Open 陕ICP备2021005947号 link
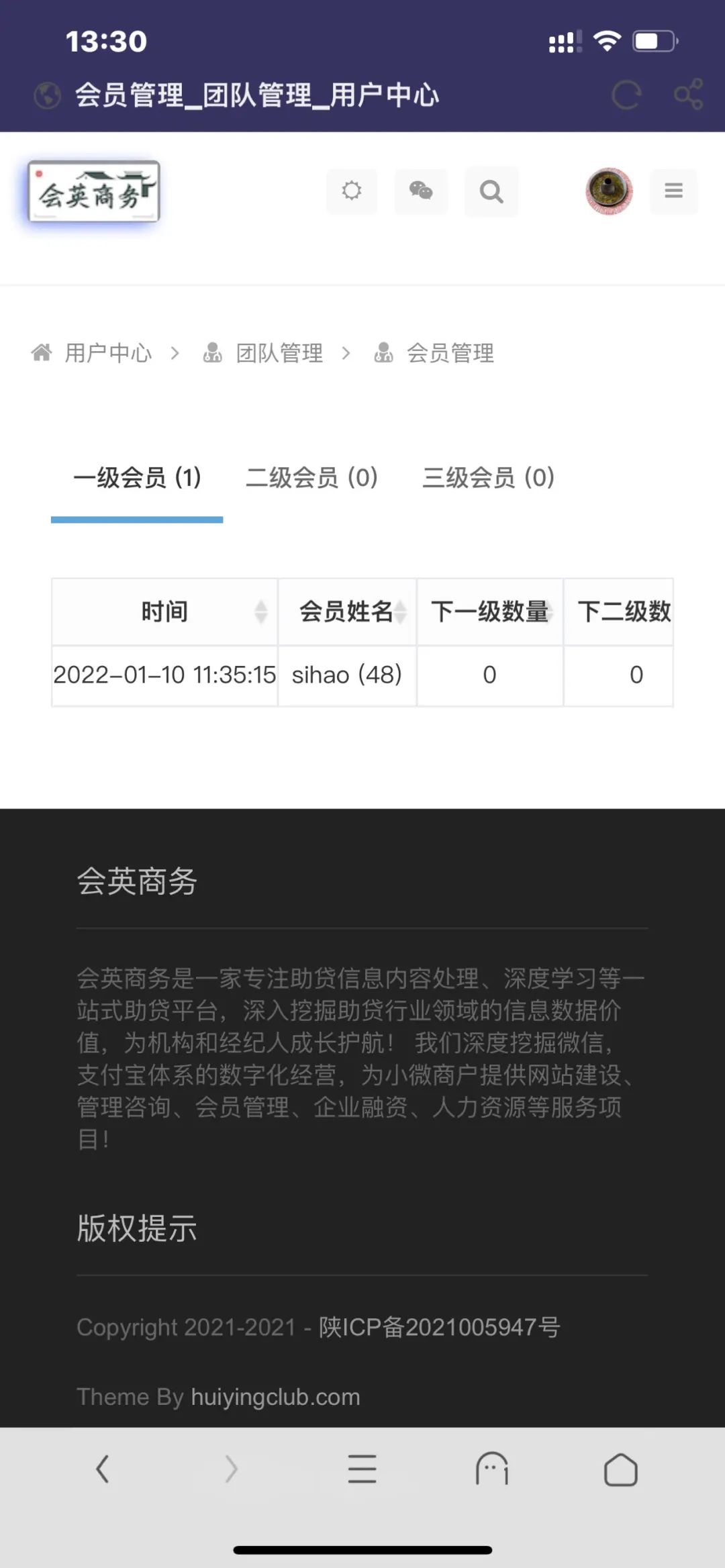The height and width of the screenshot is (1568, 725). (440, 1327)
